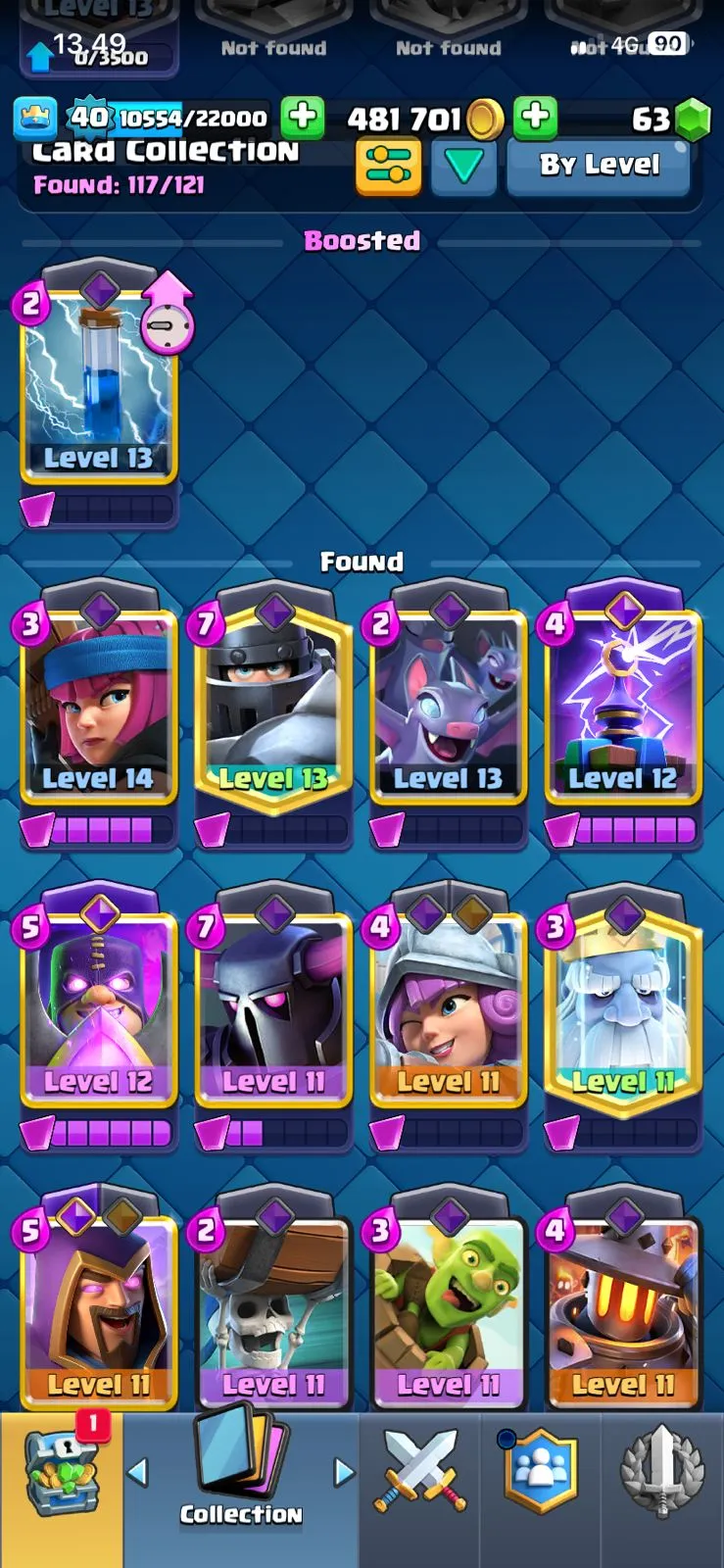The width and height of the screenshot is (724, 1568).
Task: Open the Level 12 Tesla card
Action: click(x=623, y=706)
